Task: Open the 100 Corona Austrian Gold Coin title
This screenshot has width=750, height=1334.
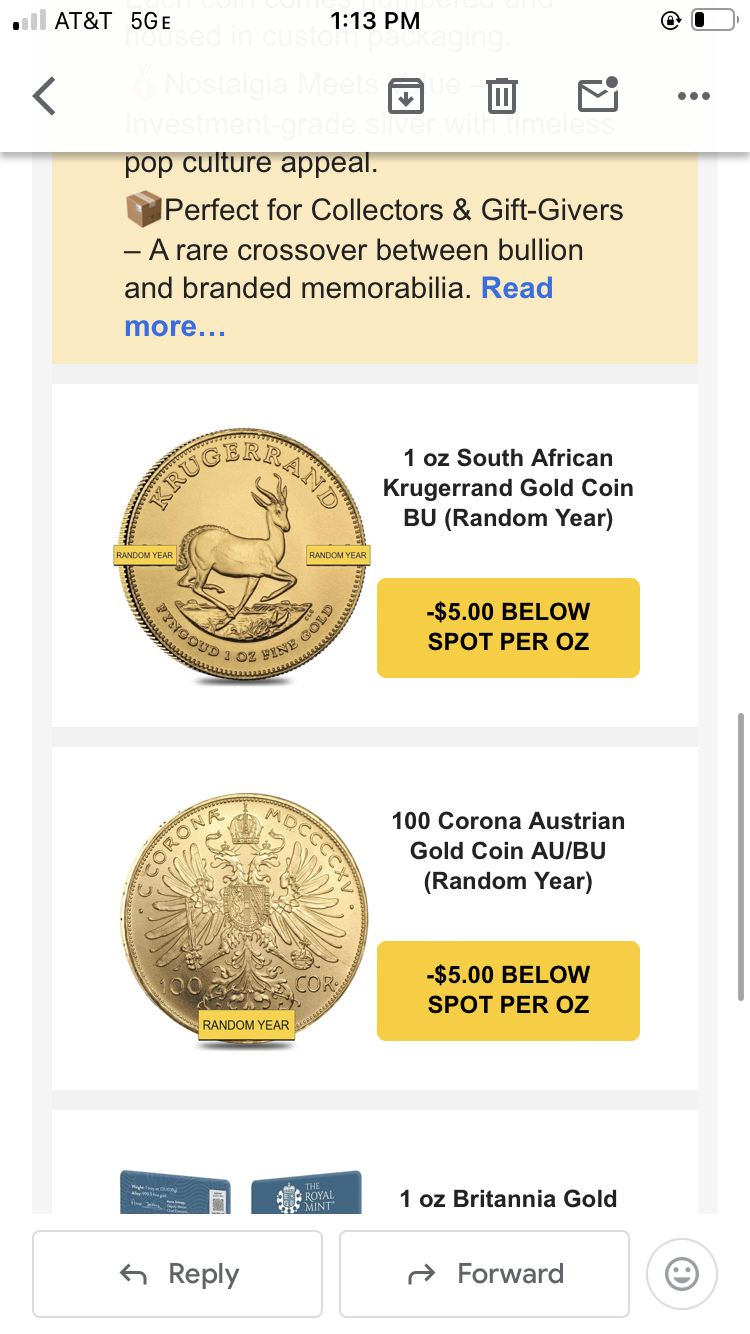Action: click(x=508, y=851)
